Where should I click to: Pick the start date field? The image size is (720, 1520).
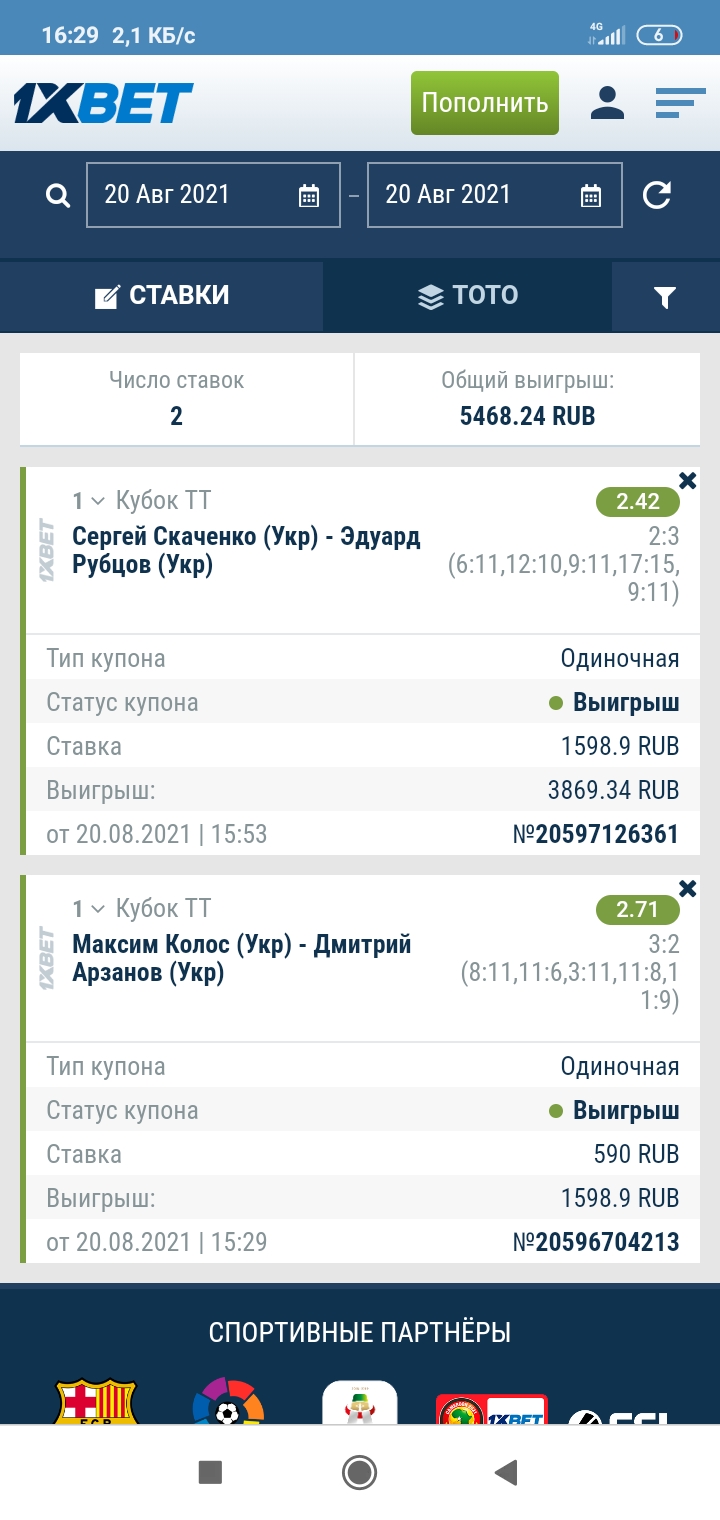pos(213,195)
